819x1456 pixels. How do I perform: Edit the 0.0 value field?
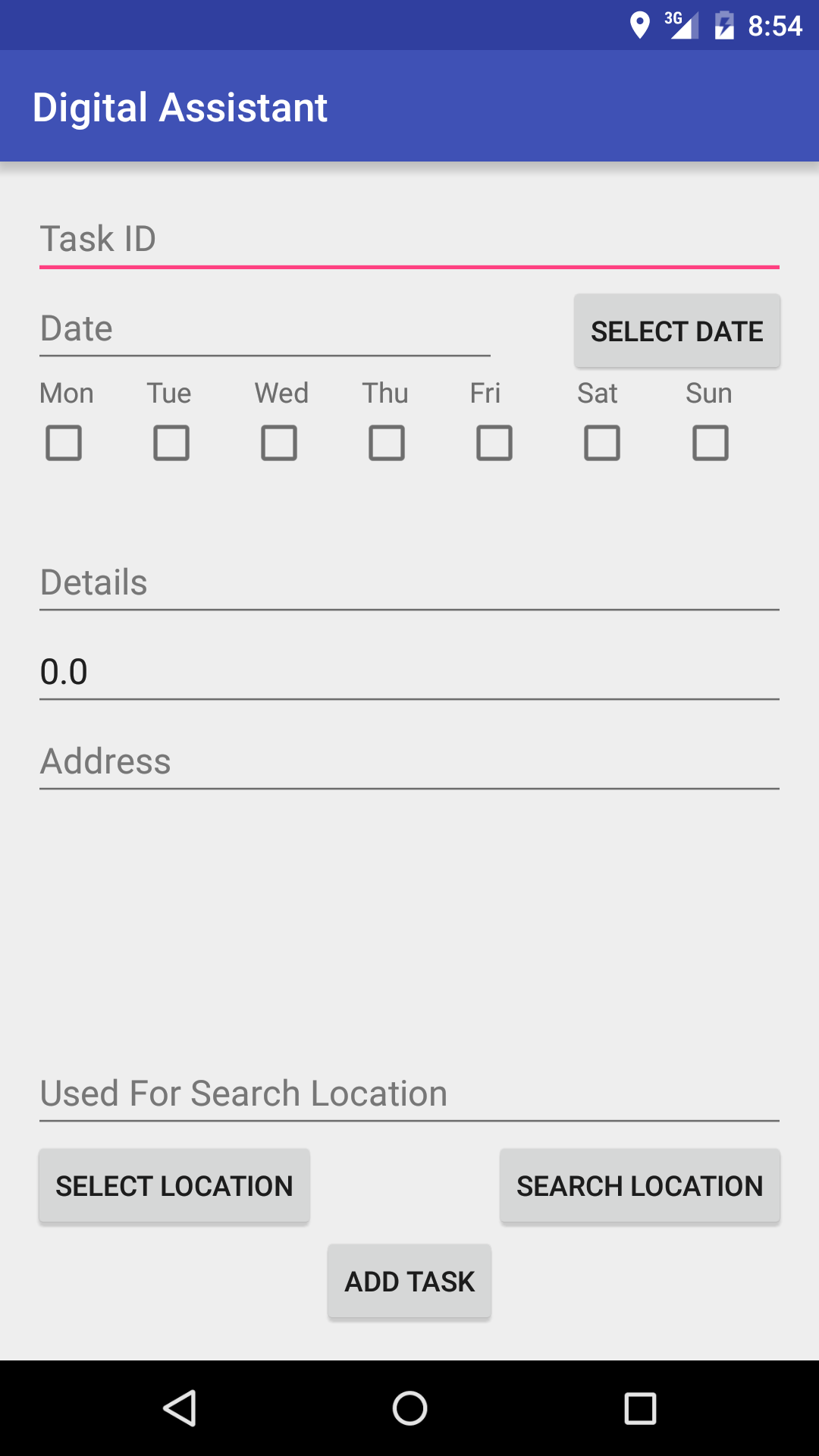pos(409,673)
